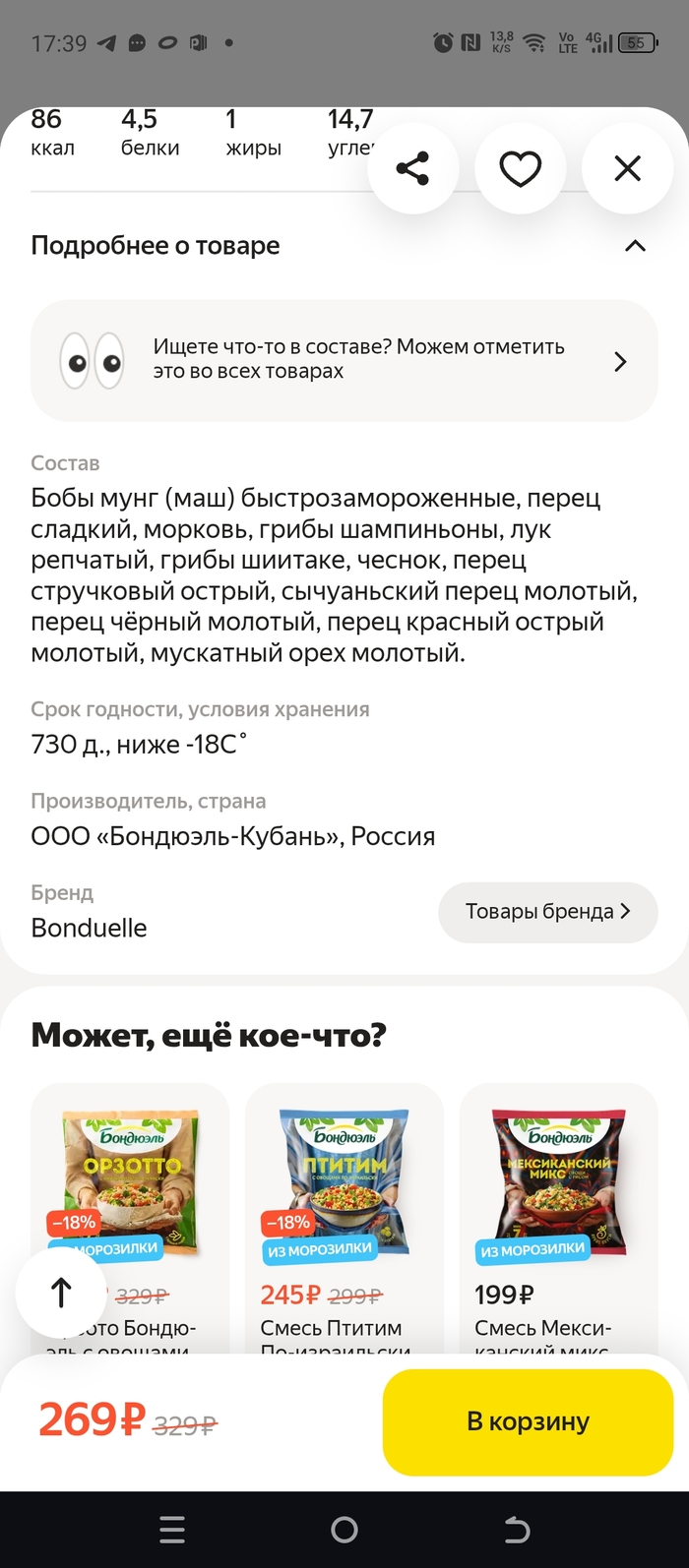
Task: Add the item with "В корзину"
Action: (528, 1421)
